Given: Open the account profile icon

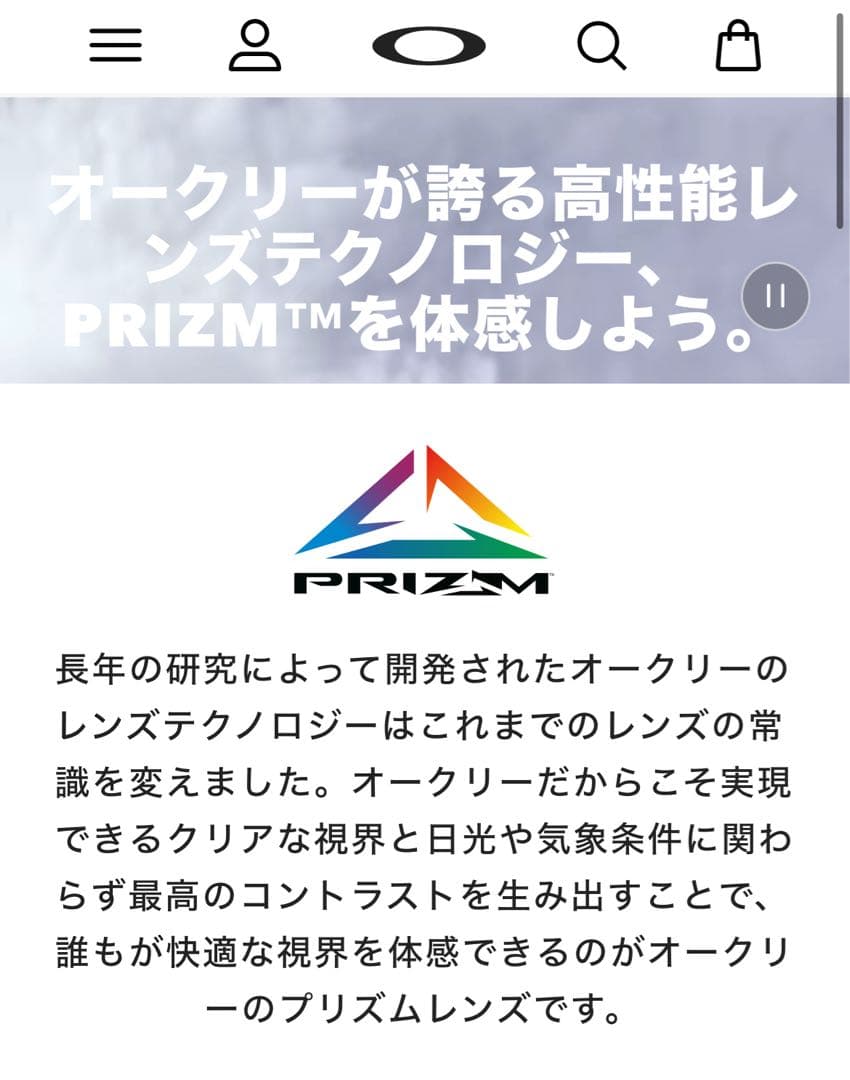Looking at the screenshot, I should [x=255, y=46].
